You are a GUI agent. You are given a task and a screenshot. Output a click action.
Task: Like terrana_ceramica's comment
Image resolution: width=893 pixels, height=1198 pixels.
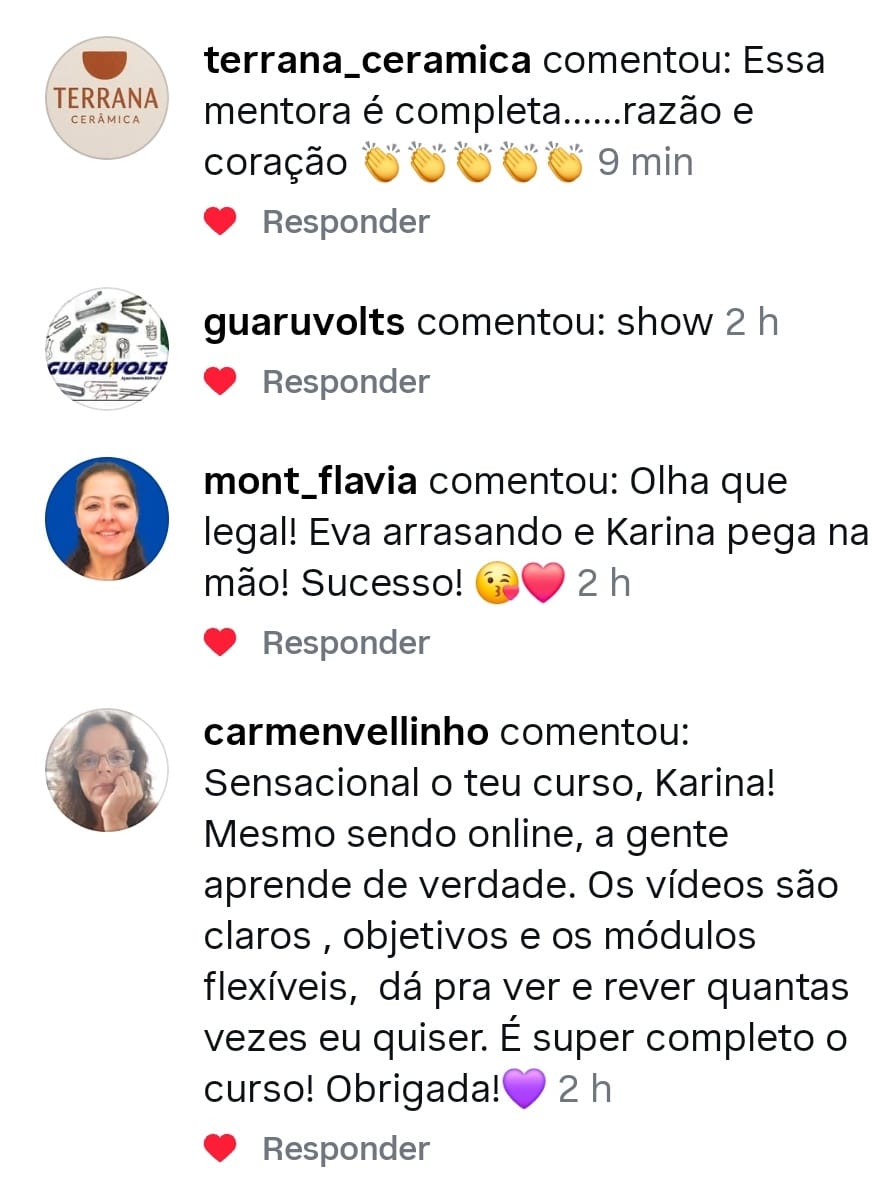[x=220, y=222]
